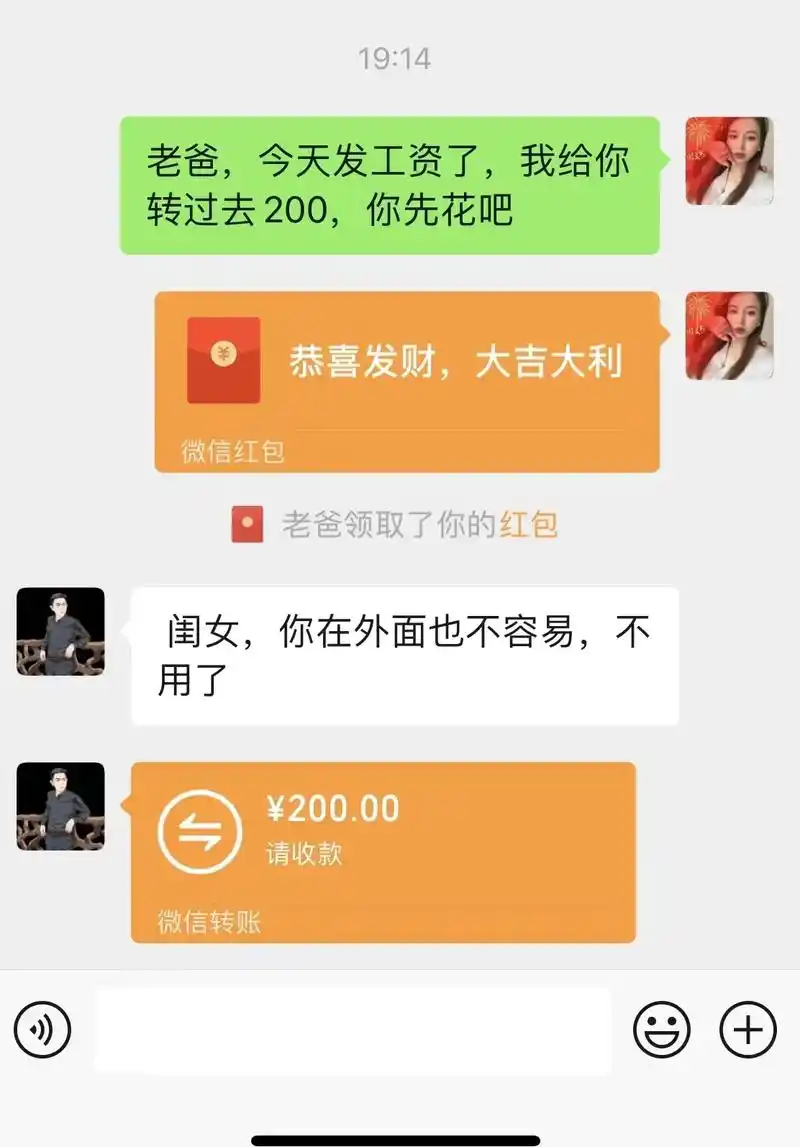Tap 老爸's avatar beside the transfer message
The width and height of the screenshot is (800, 1147).
click(x=58, y=808)
